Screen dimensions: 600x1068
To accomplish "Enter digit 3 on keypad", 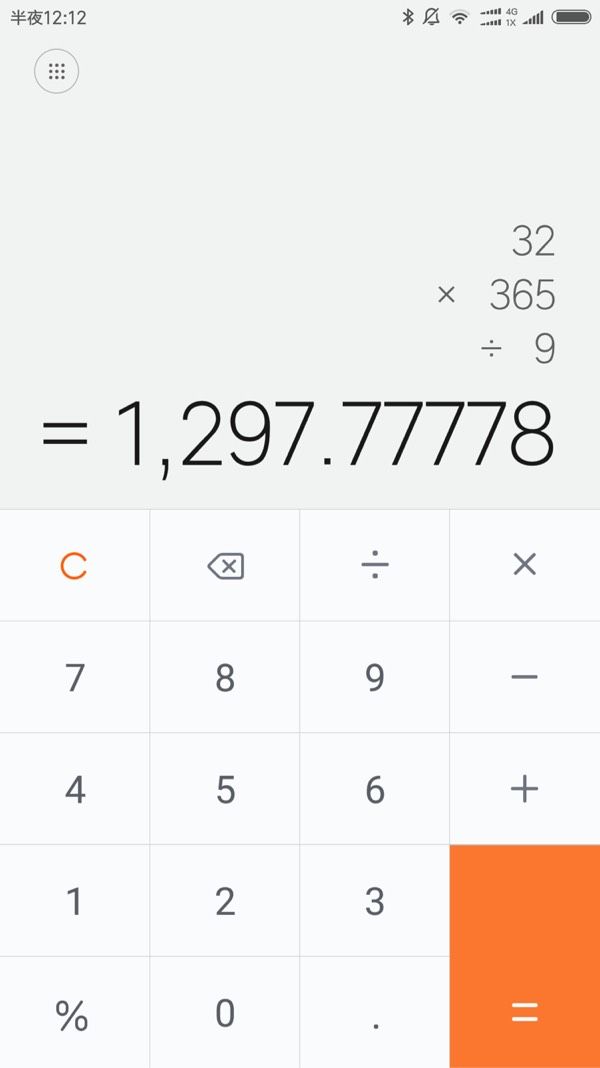I will 375,900.
